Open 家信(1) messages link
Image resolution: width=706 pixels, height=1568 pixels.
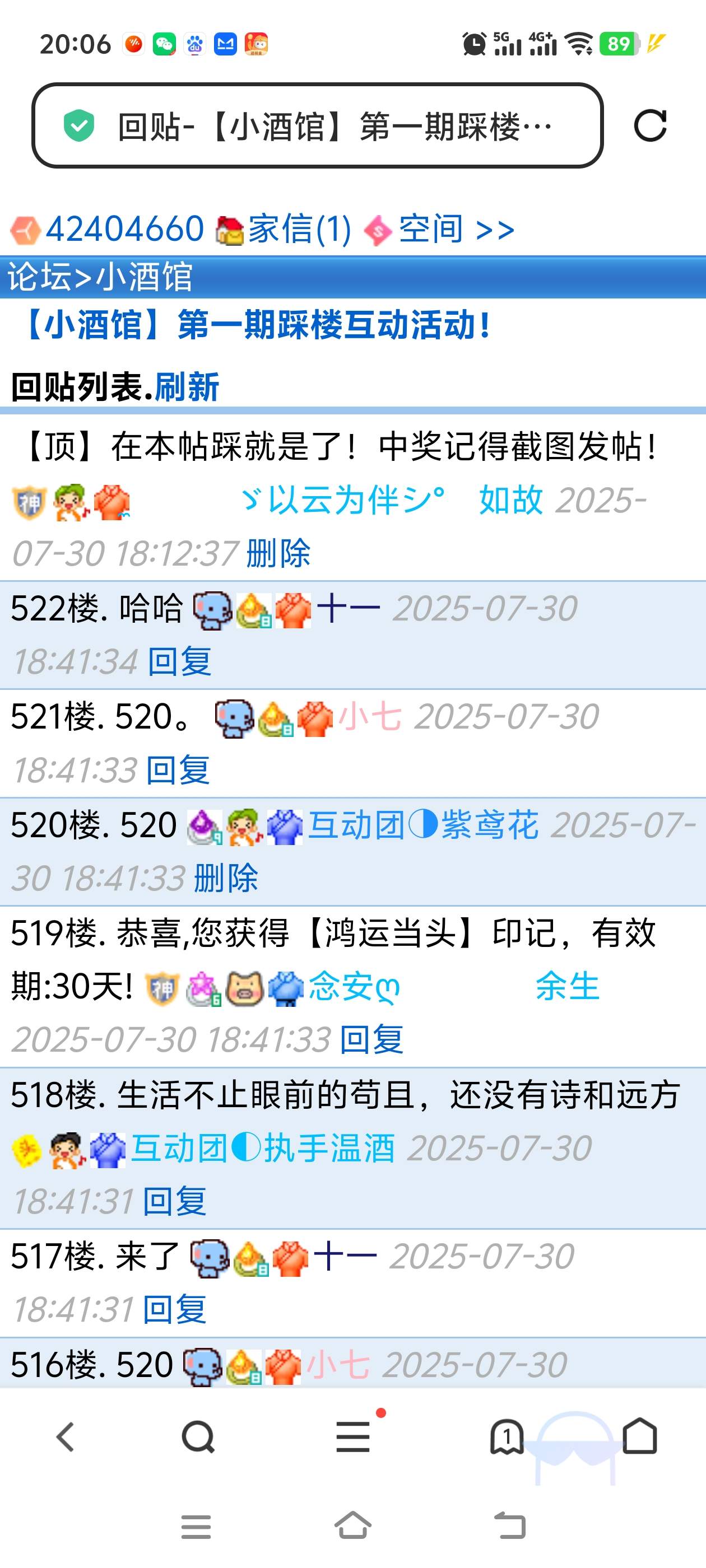(x=299, y=230)
